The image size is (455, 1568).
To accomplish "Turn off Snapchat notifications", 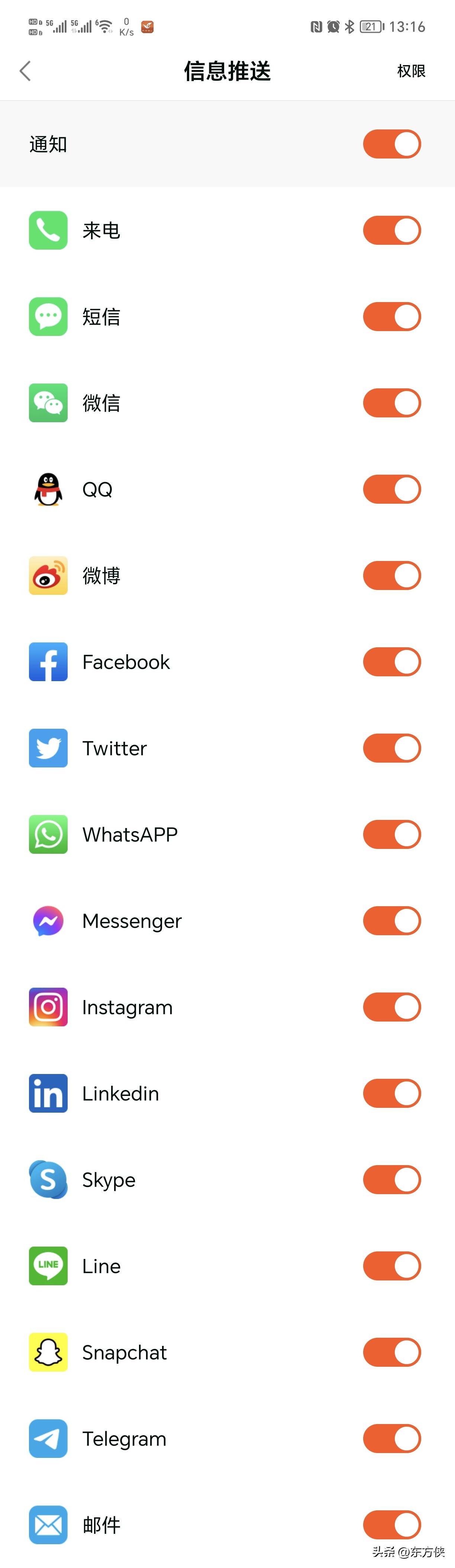I will (392, 1353).
